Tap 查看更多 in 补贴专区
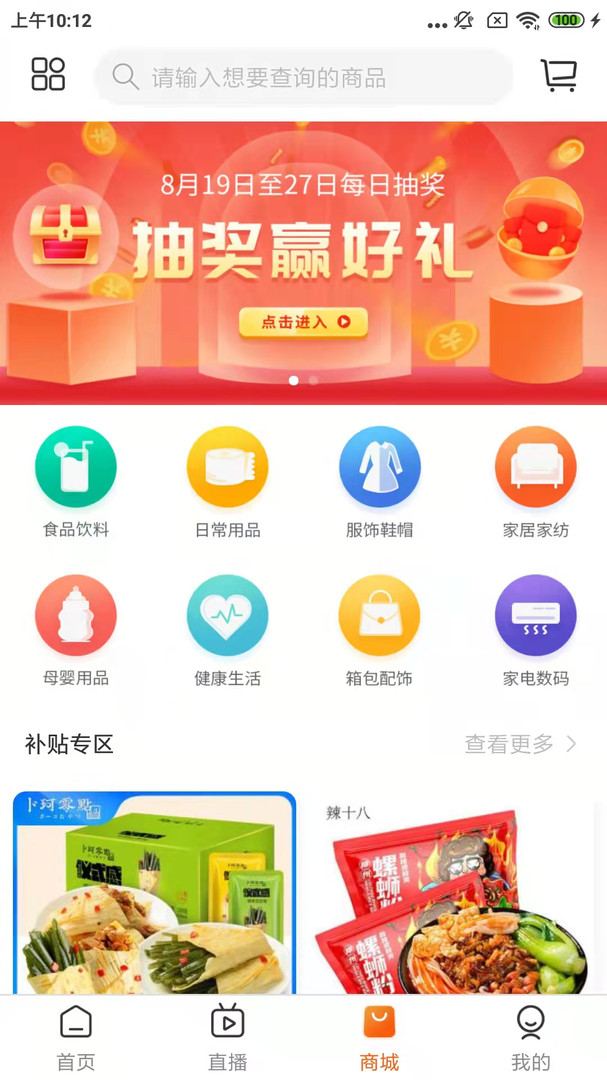The image size is (607, 1080). tap(520, 744)
